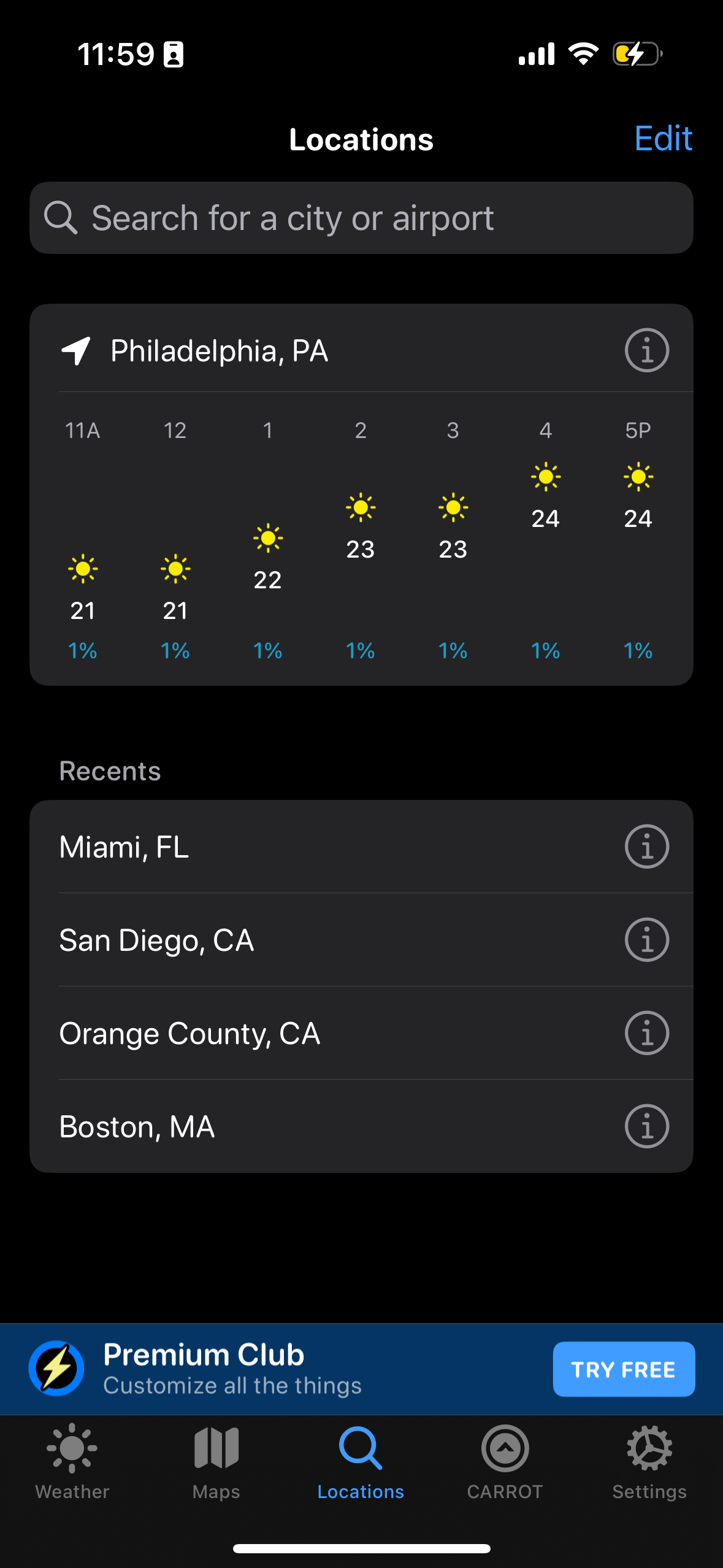The image size is (723, 1568).
Task: Open info for Orange County, CA
Action: pyautogui.click(x=646, y=1033)
